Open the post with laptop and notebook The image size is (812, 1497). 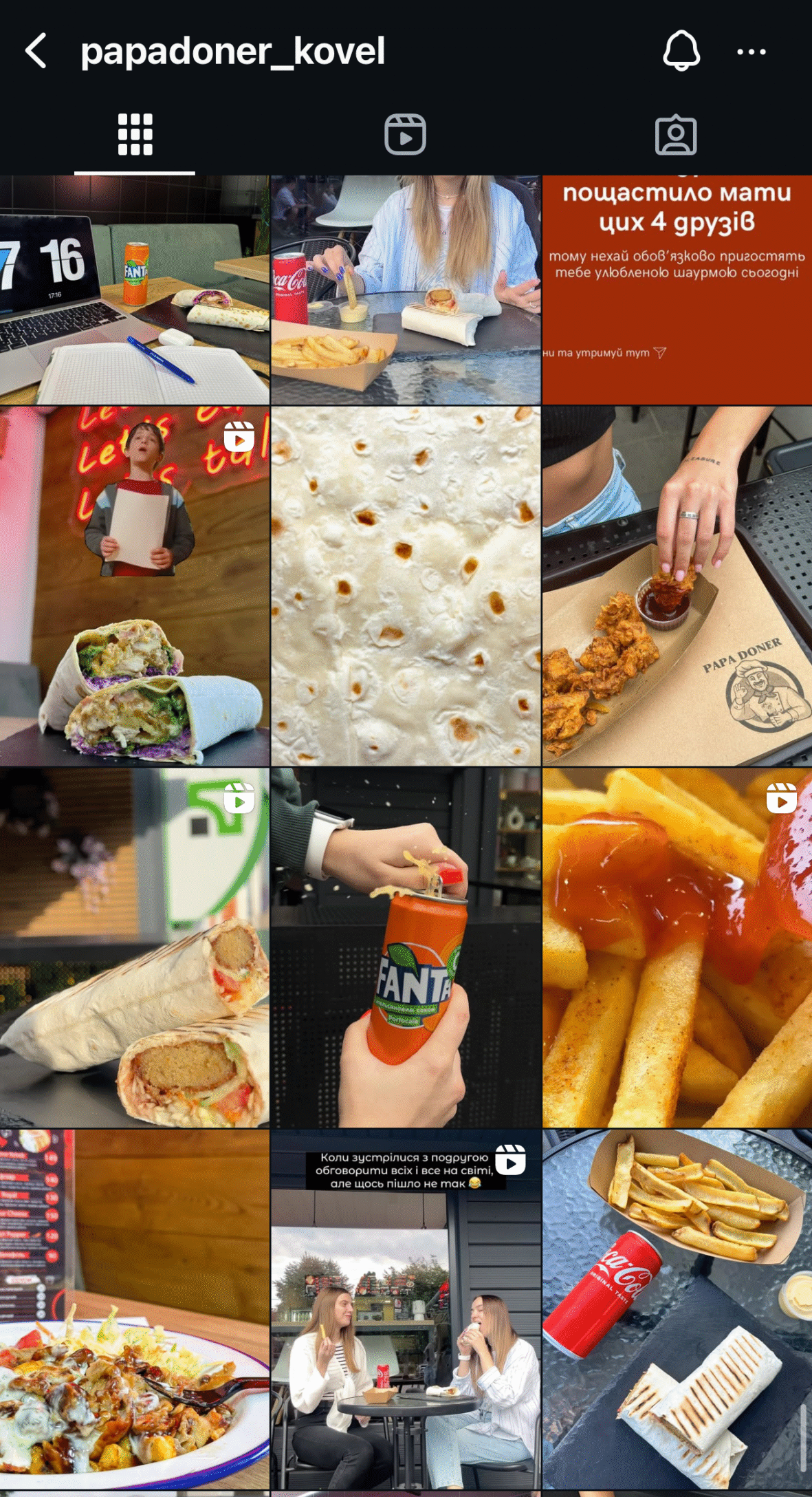[x=134, y=290]
